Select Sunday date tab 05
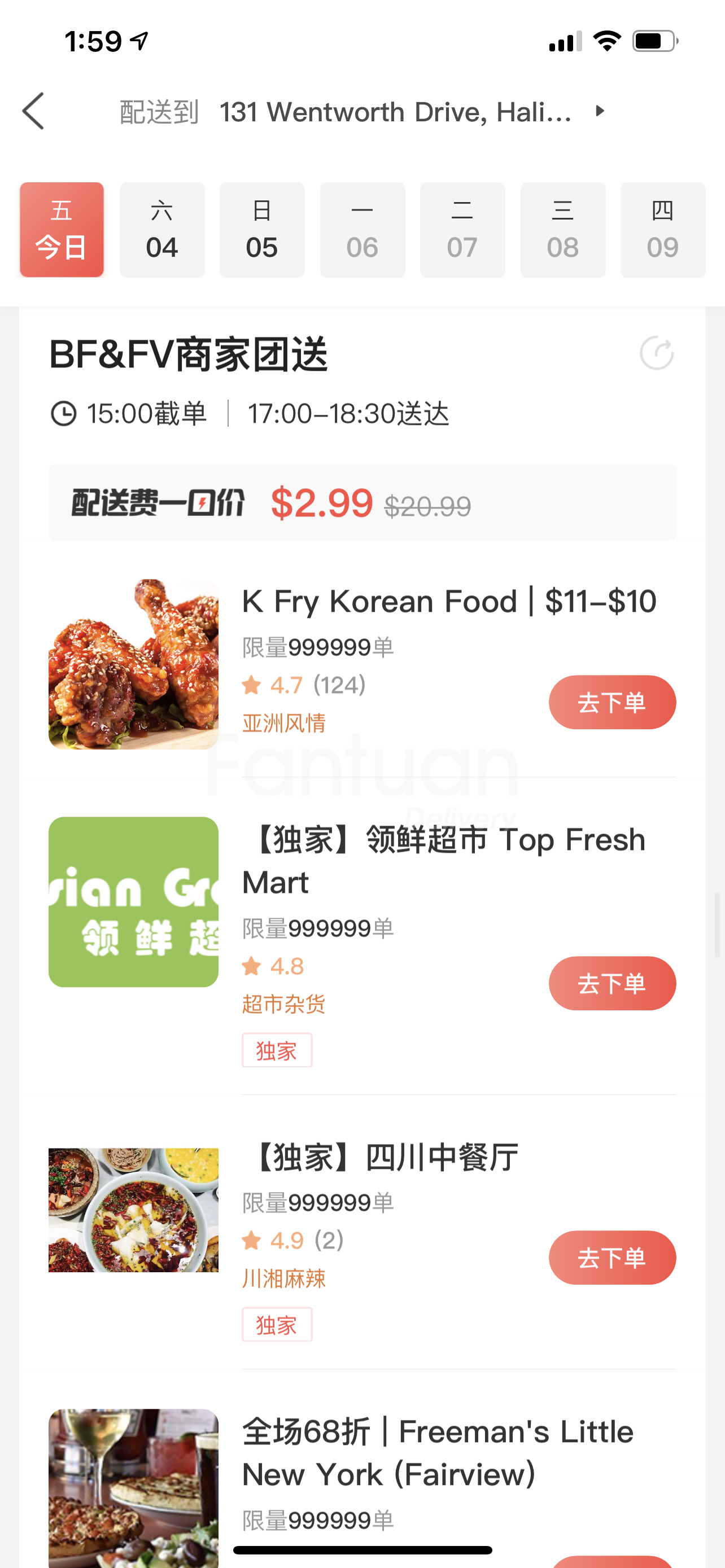Image resolution: width=725 pixels, height=1568 pixels. tap(263, 230)
